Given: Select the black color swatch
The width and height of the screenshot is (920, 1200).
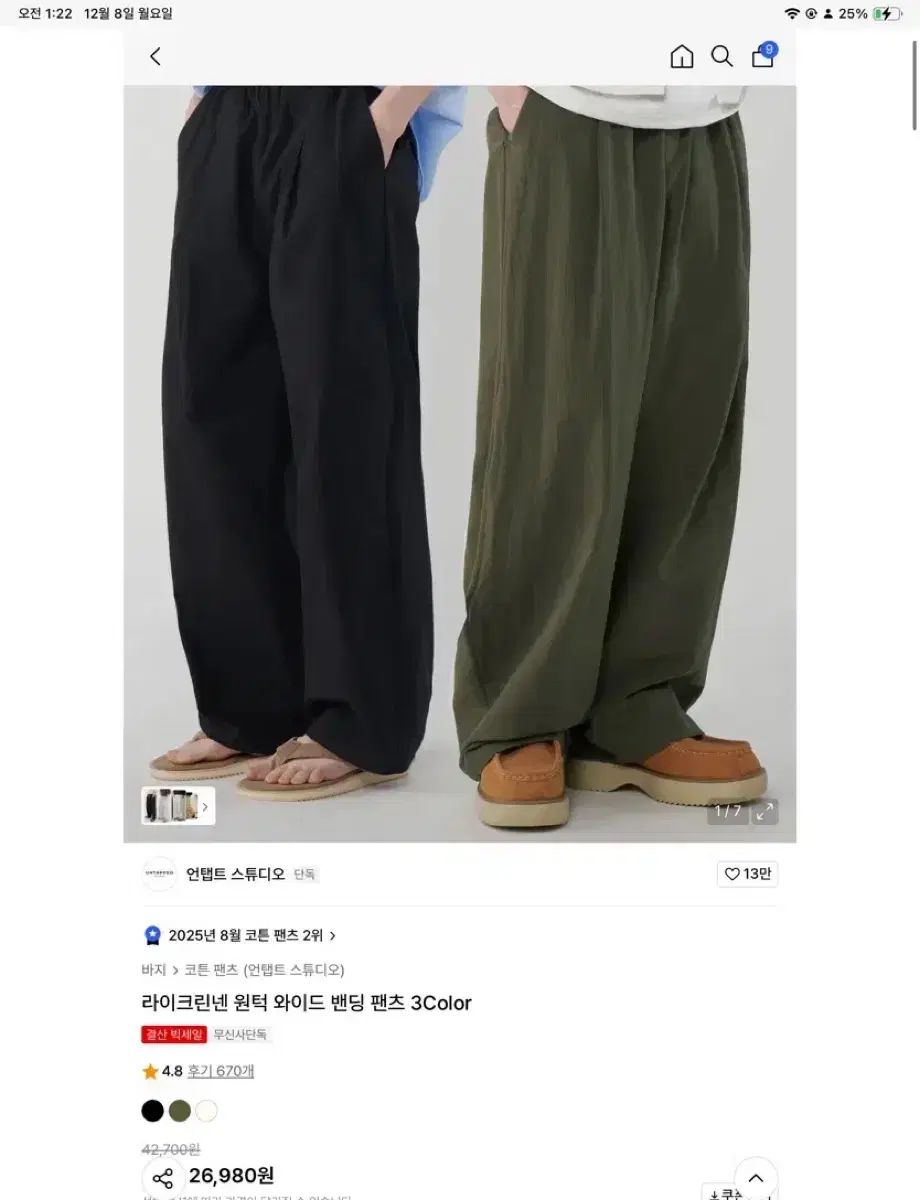Looking at the screenshot, I should tap(152, 1111).
